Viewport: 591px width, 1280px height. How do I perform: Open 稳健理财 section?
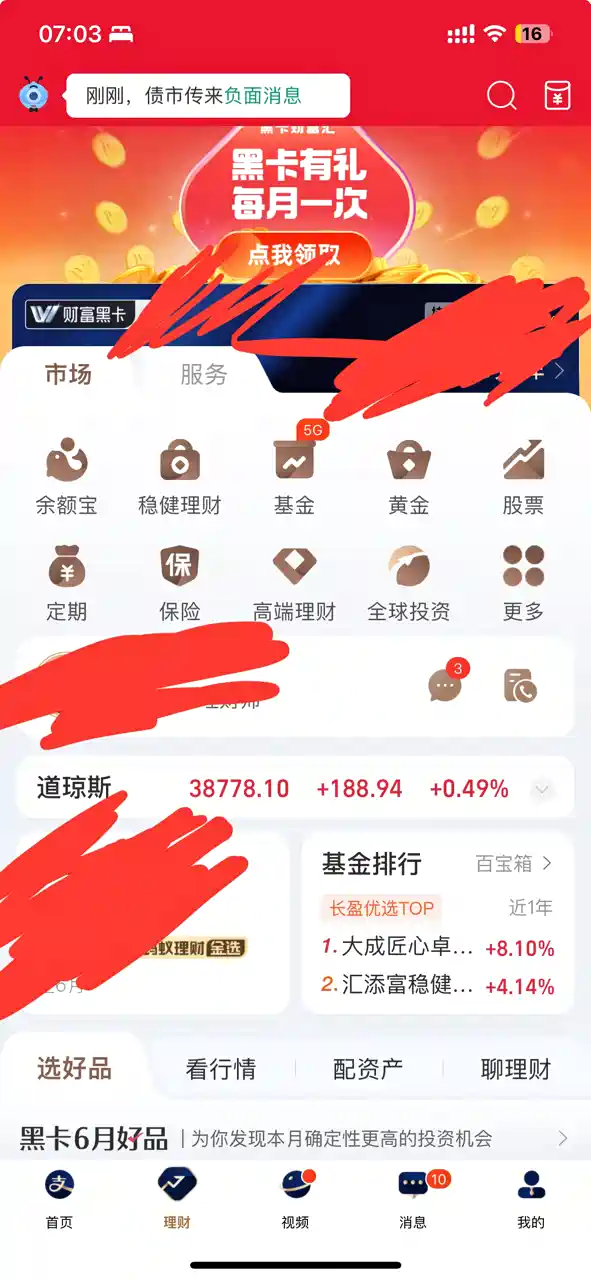[180, 477]
